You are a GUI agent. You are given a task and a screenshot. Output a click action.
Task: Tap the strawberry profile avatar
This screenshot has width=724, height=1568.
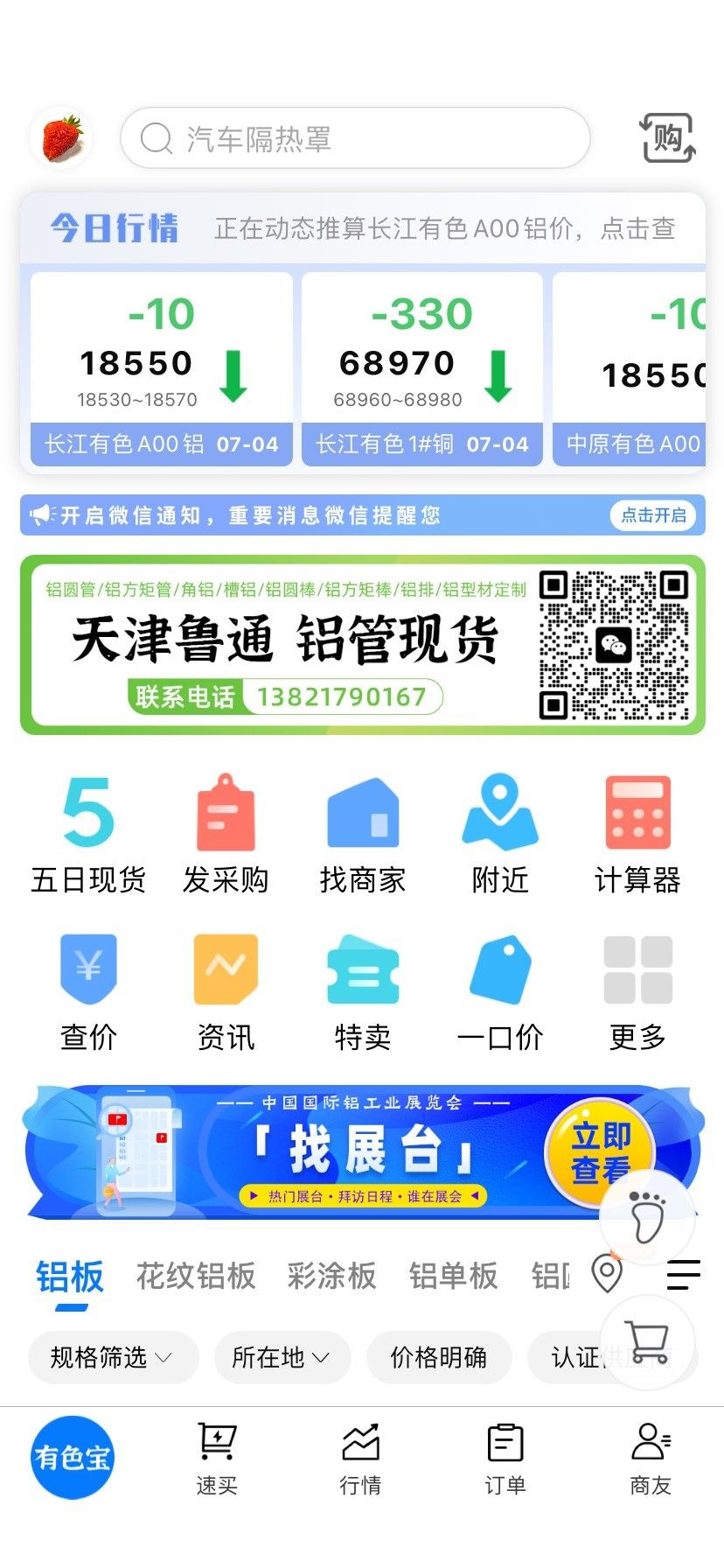[61, 138]
